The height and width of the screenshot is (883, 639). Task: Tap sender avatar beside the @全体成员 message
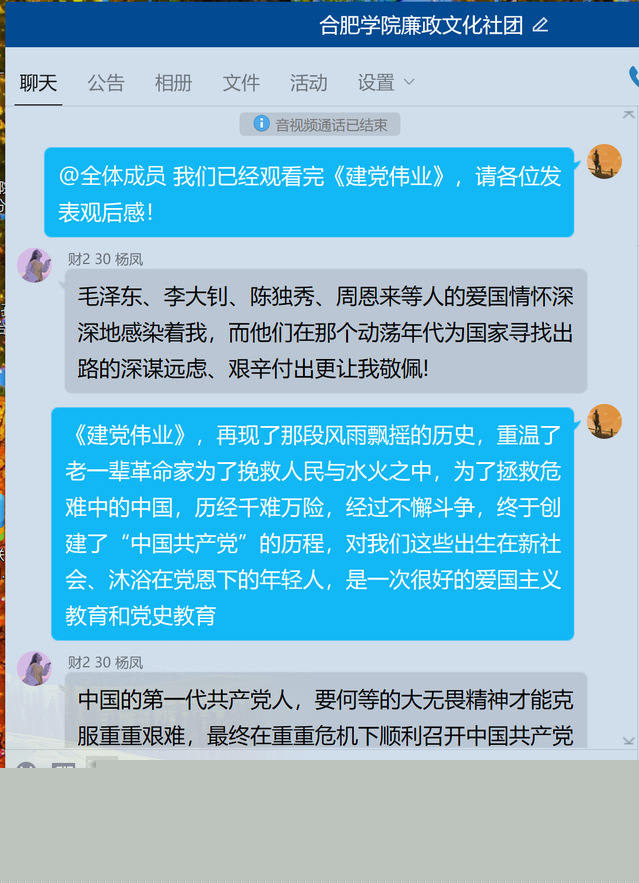tap(604, 161)
